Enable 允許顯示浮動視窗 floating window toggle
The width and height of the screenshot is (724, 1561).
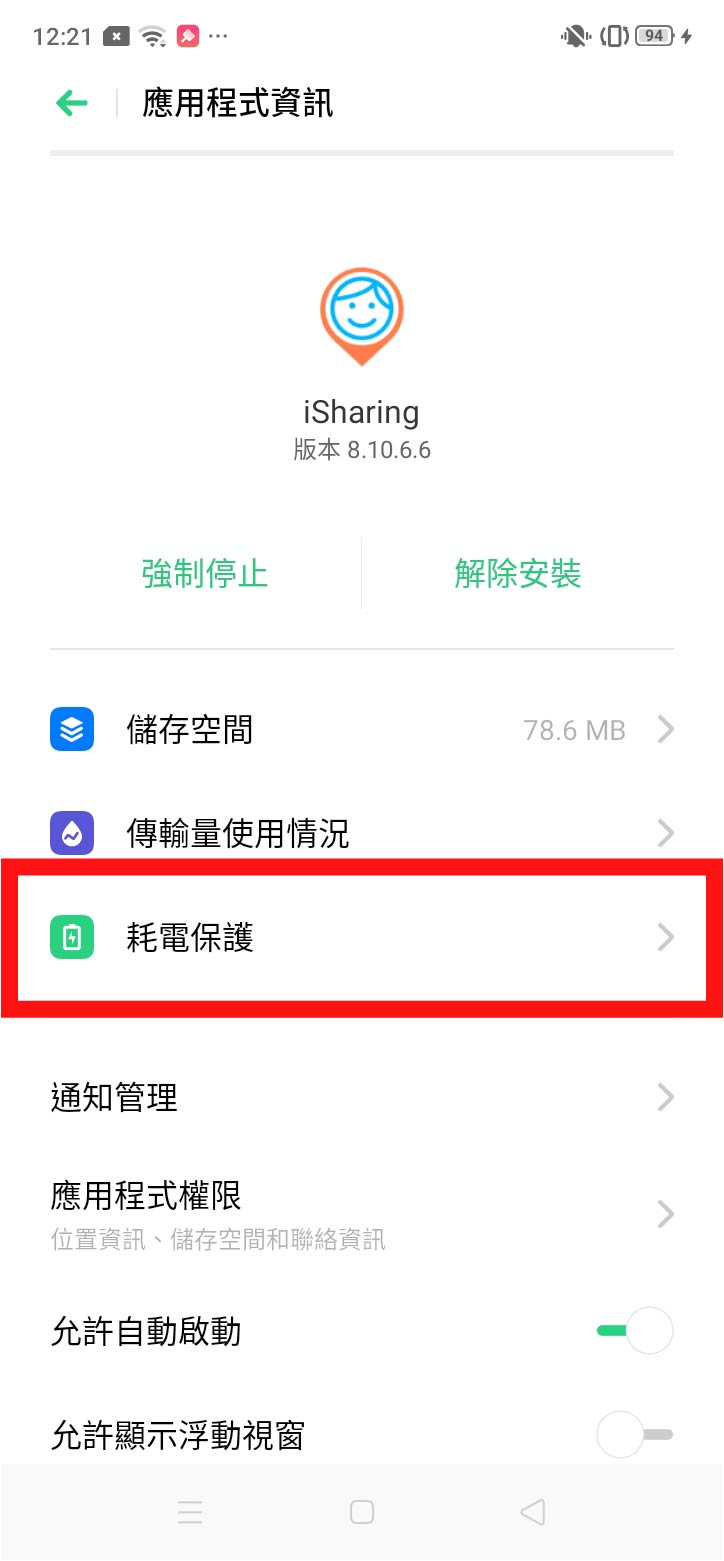point(635,1435)
